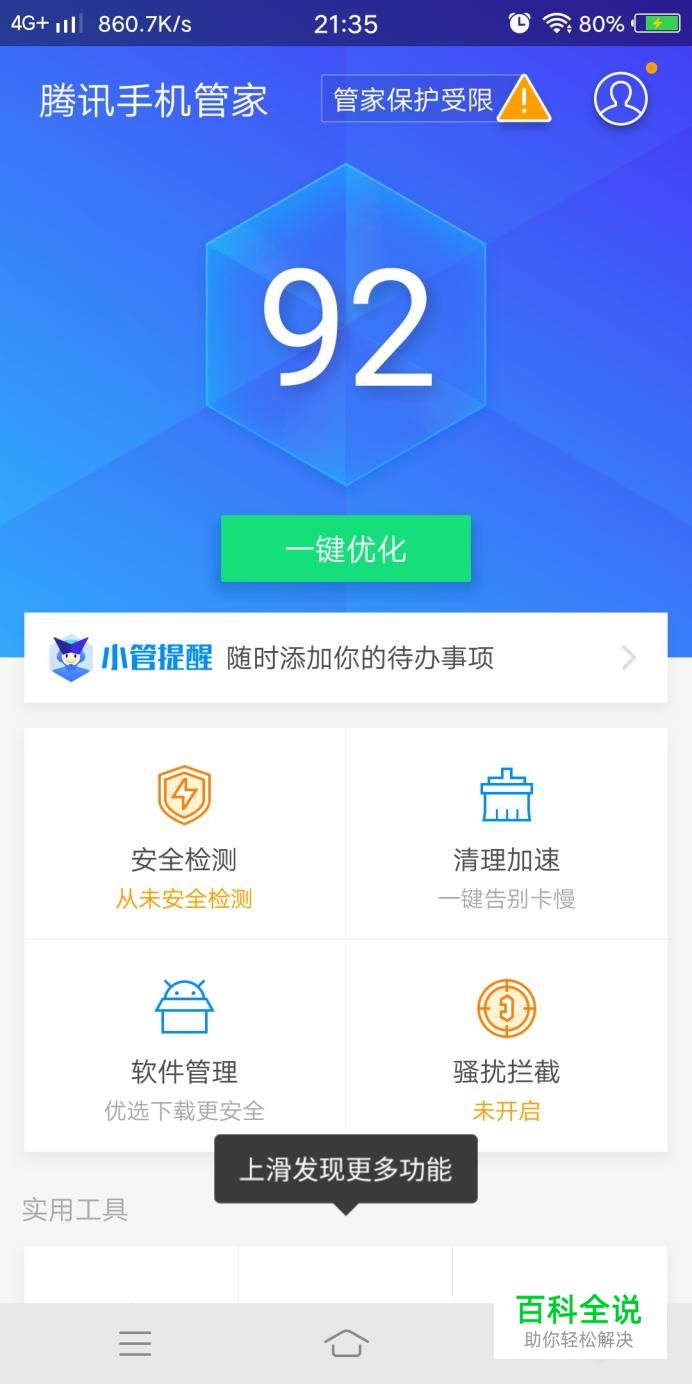Open 骚扰拦截 harassment blocking
This screenshot has height=1384, width=692.
507,1046
